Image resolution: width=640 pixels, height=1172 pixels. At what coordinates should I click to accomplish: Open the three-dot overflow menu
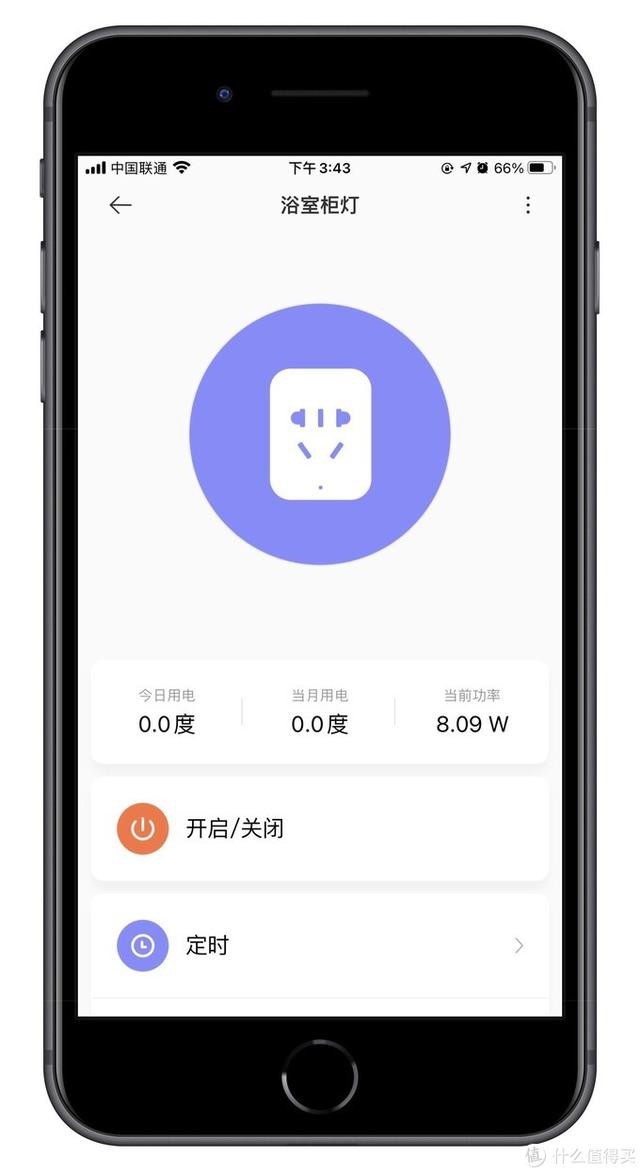click(x=527, y=205)
